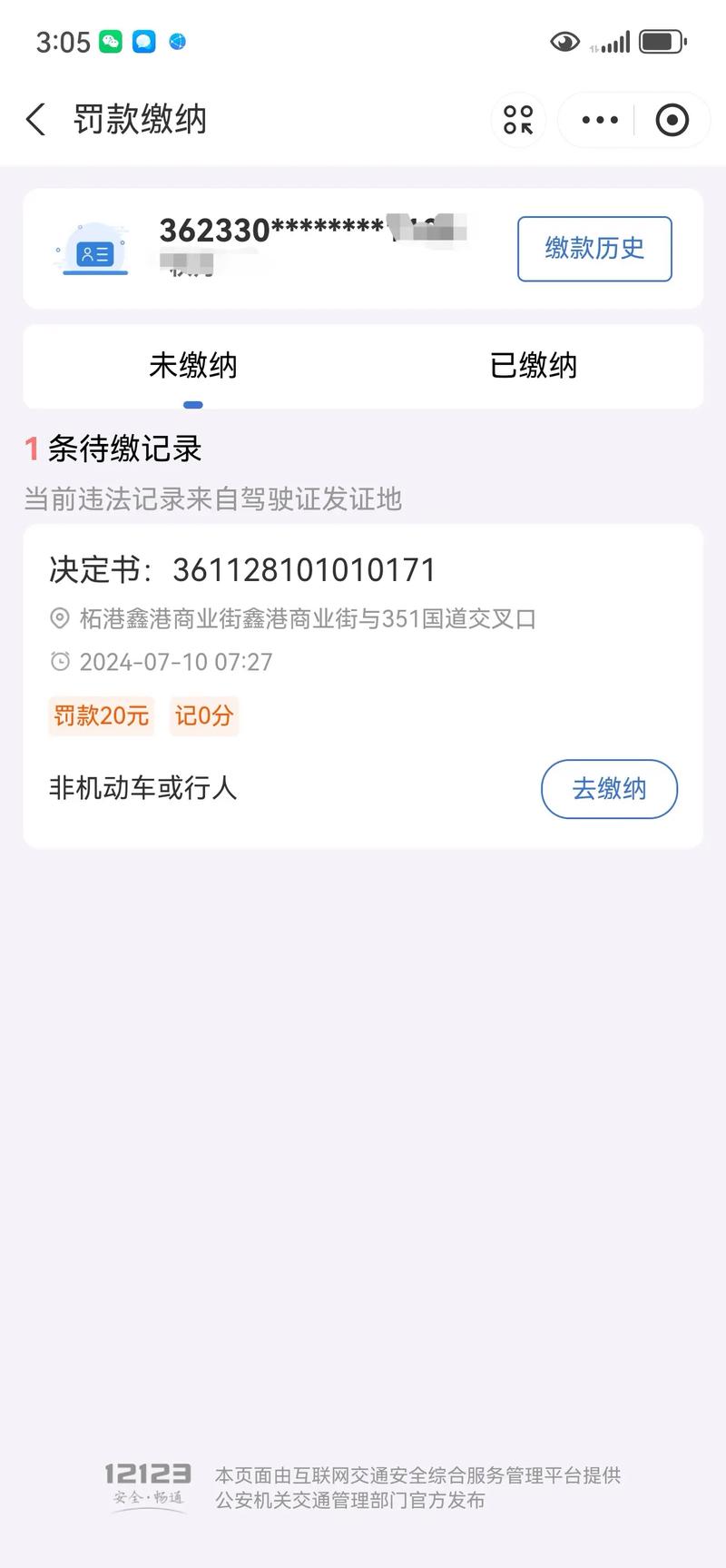Viewport: 726px width, 1568px height.
Task: Tap the WeChat icon in the status bar
Action: coord(109,41)
